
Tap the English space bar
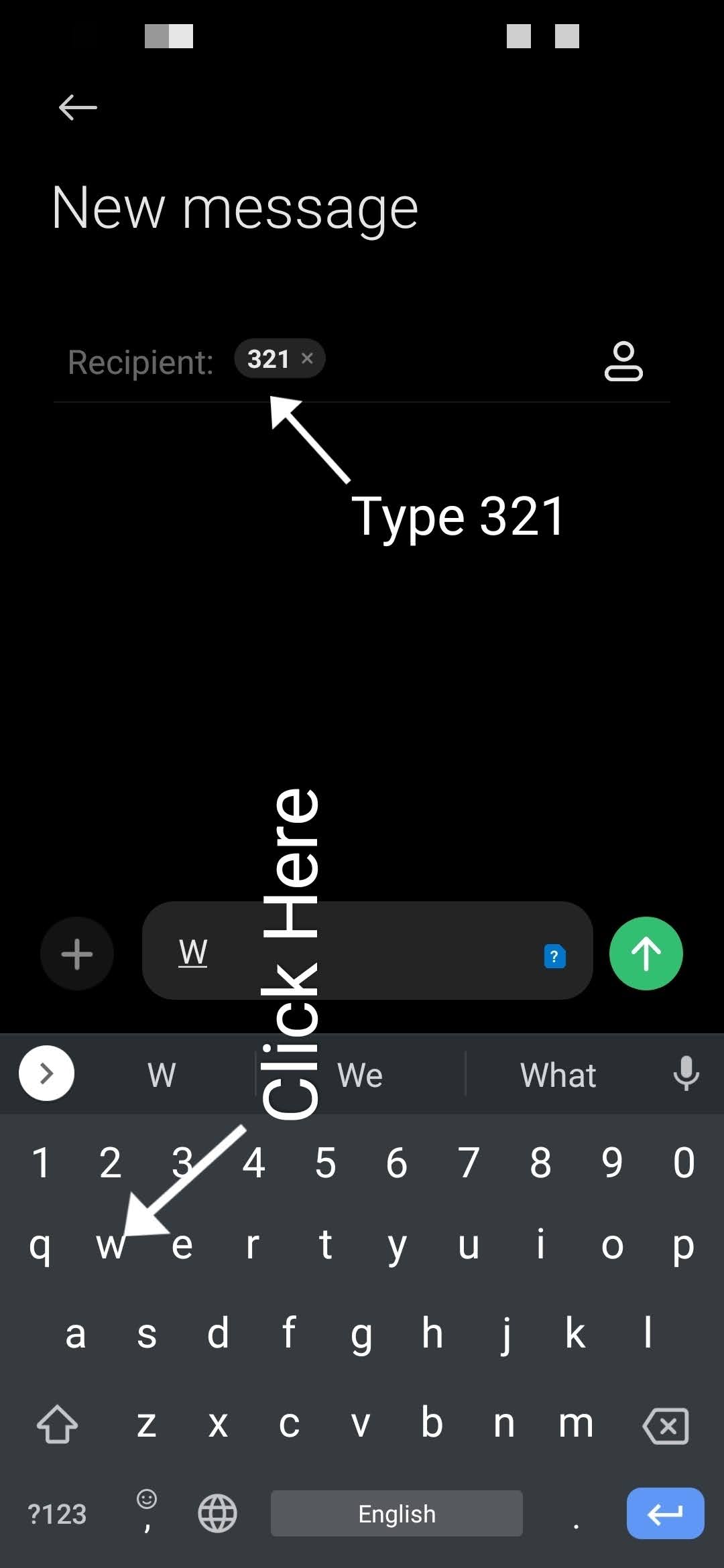396,1514
